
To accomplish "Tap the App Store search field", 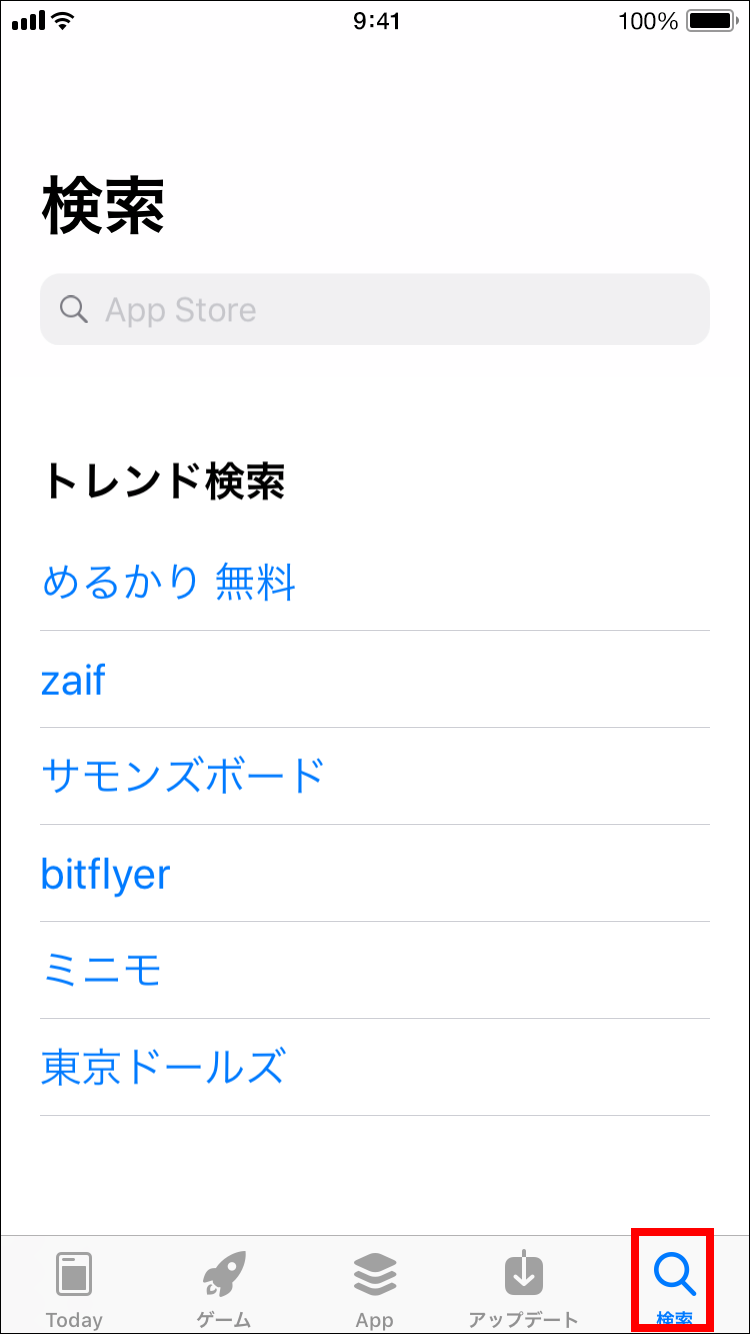I will [375, 310].
